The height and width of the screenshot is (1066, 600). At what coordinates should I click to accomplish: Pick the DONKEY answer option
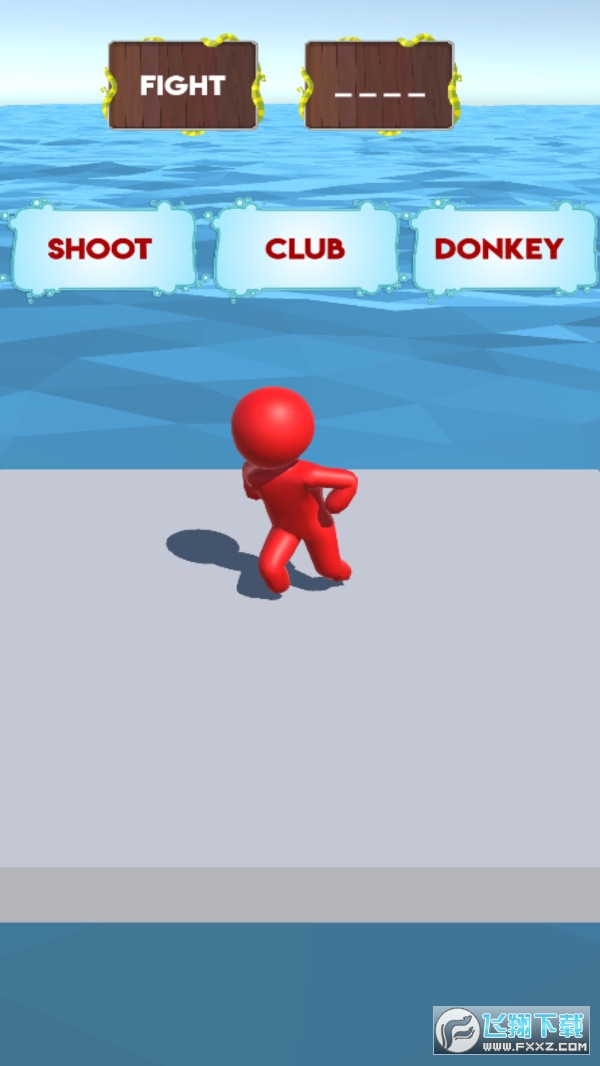(499, 249)
